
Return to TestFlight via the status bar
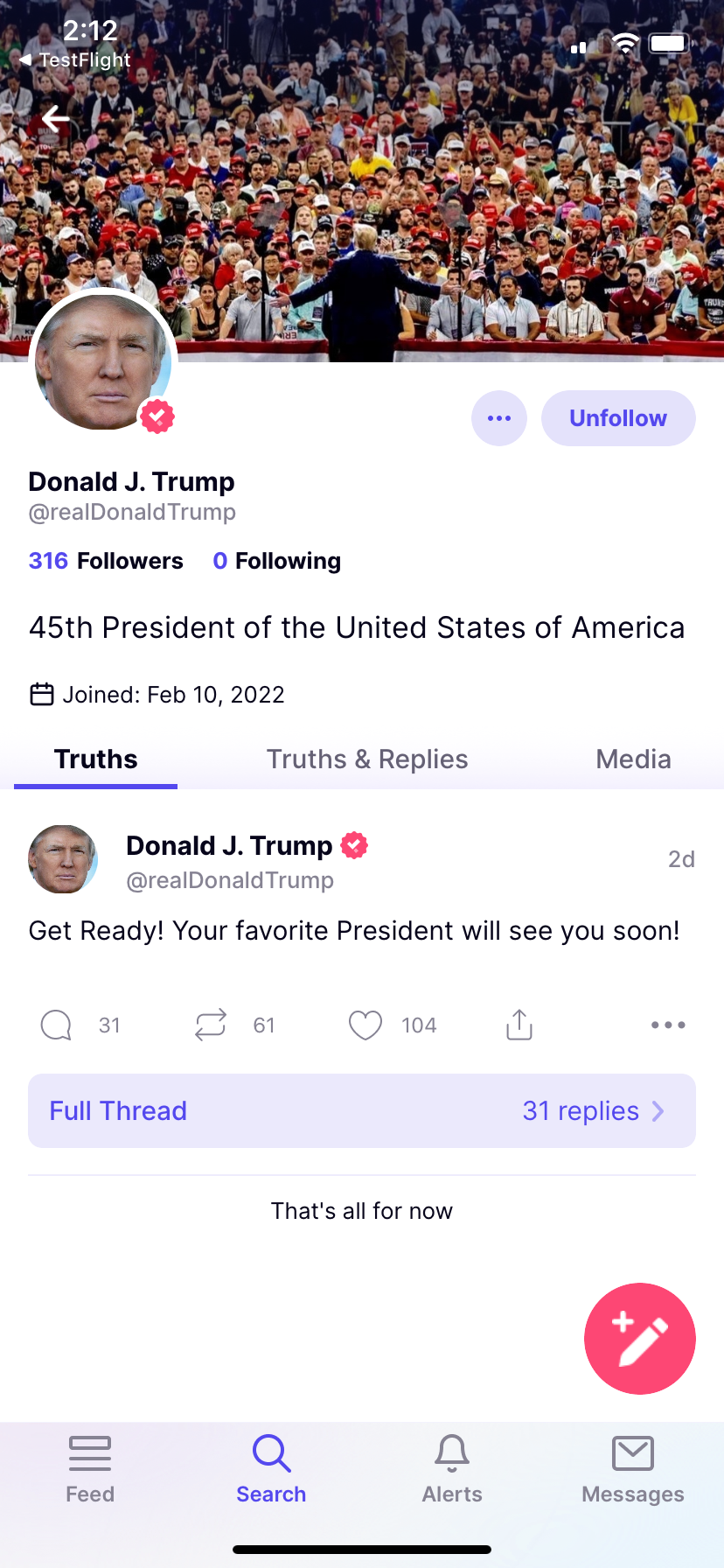74,60
